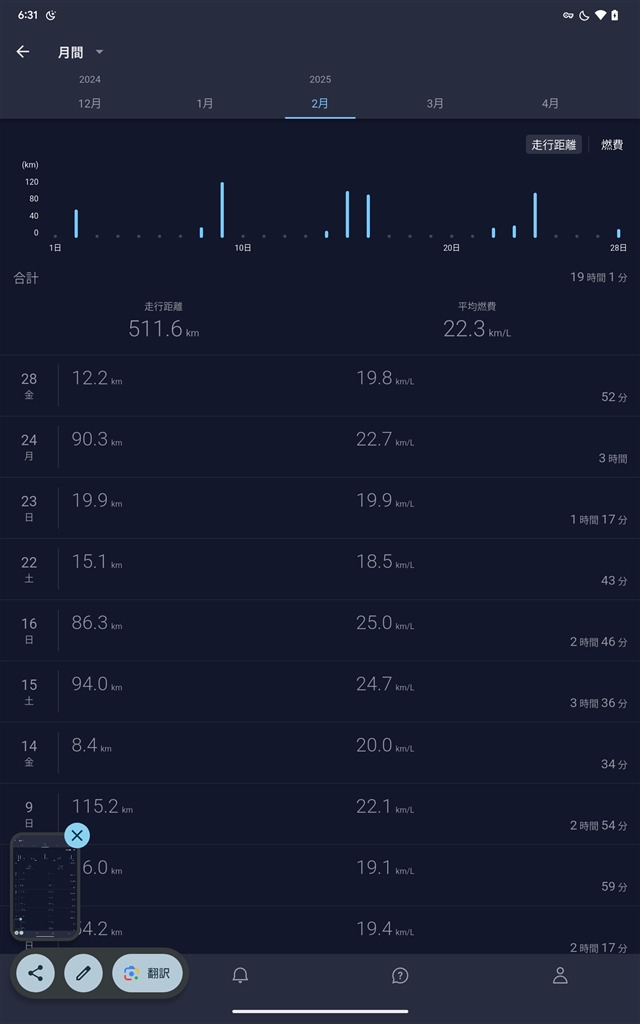
Task: Switch to the 12月 tab
Action: [90, 103]
